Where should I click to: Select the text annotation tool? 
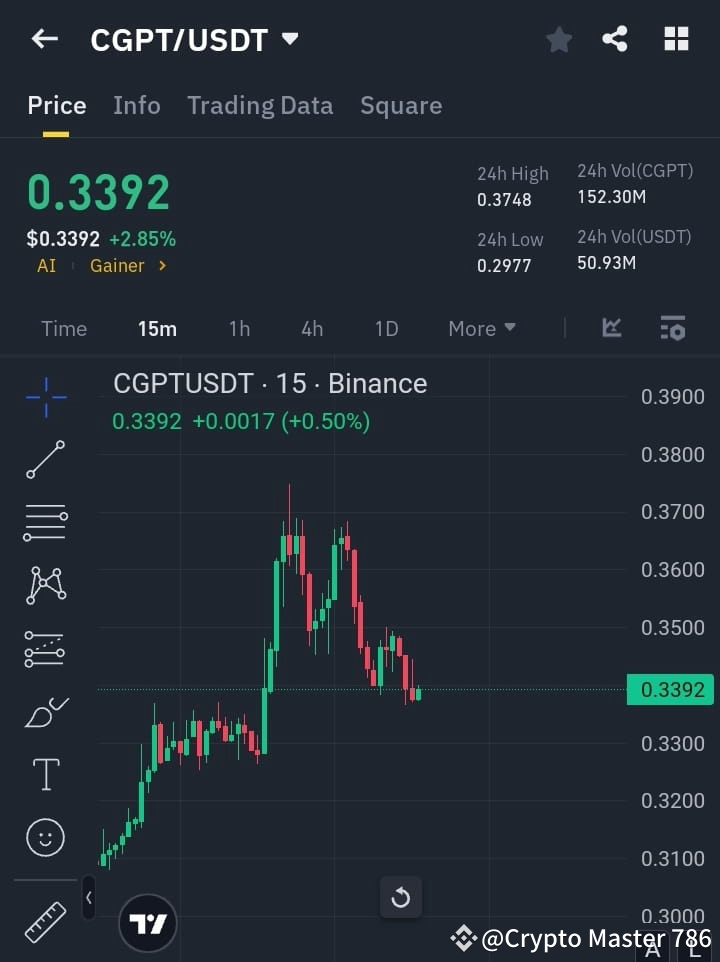tap(45, 774)
